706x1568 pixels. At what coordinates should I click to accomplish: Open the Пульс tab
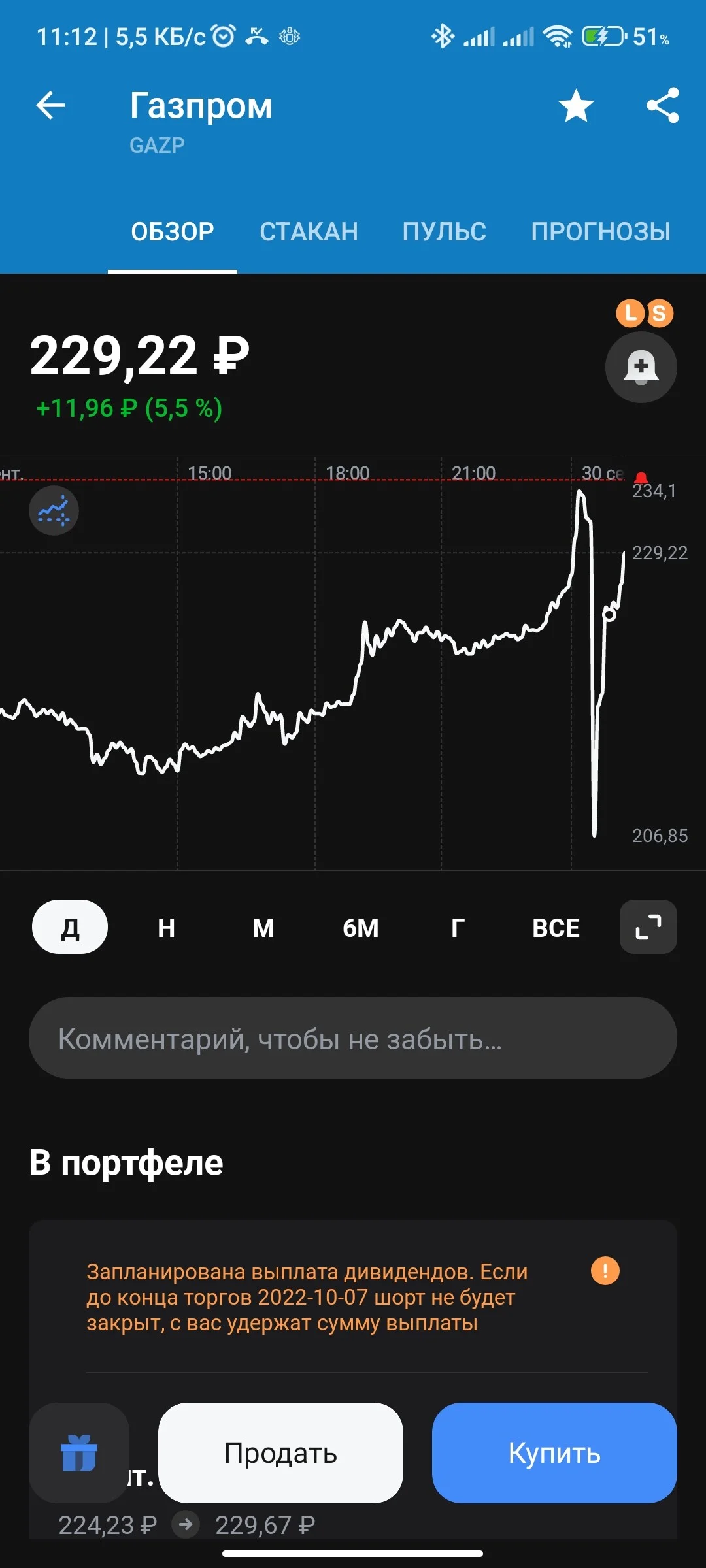(x=445, y=232)
